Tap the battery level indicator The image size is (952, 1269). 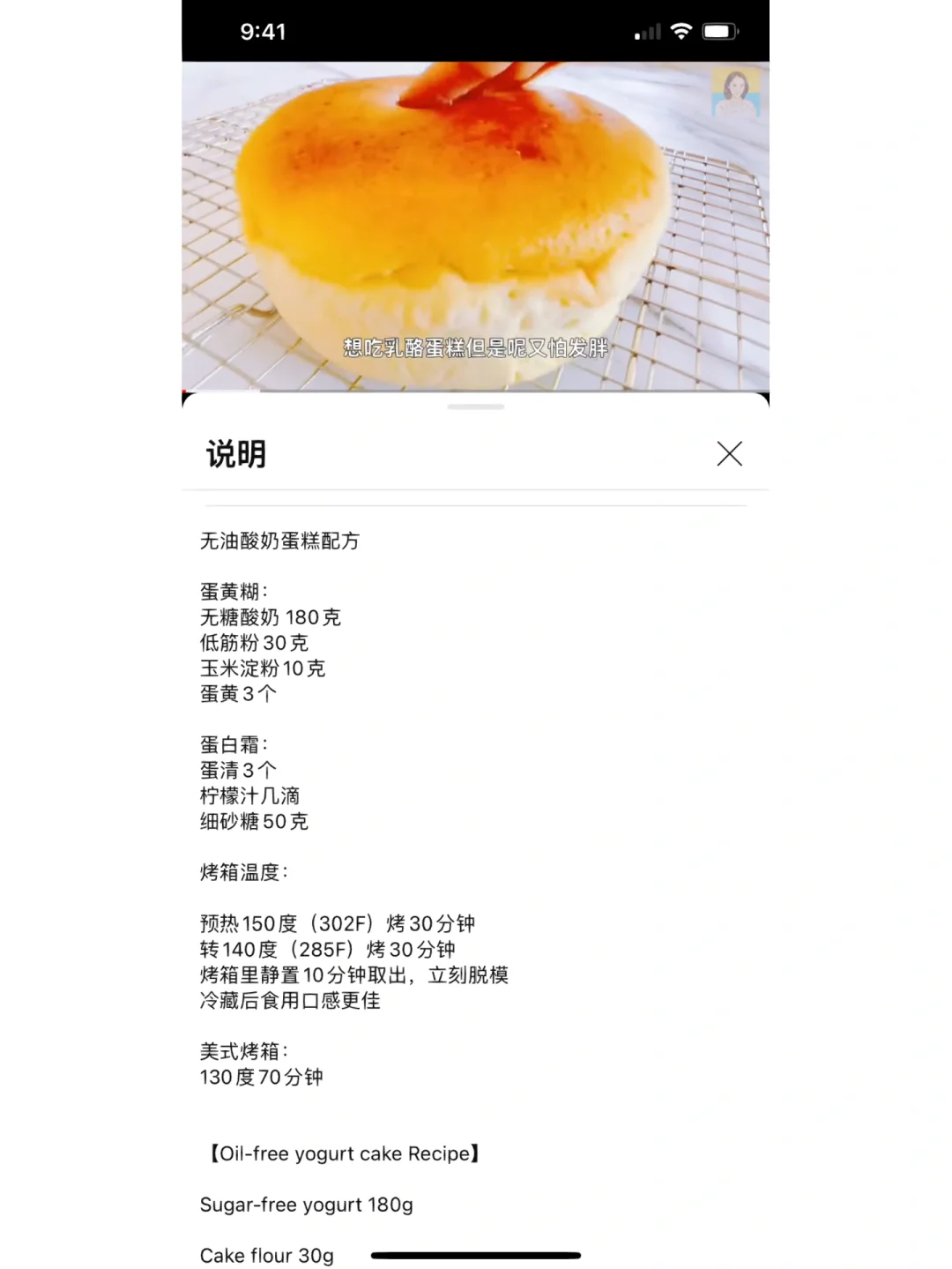click(719, 31)
